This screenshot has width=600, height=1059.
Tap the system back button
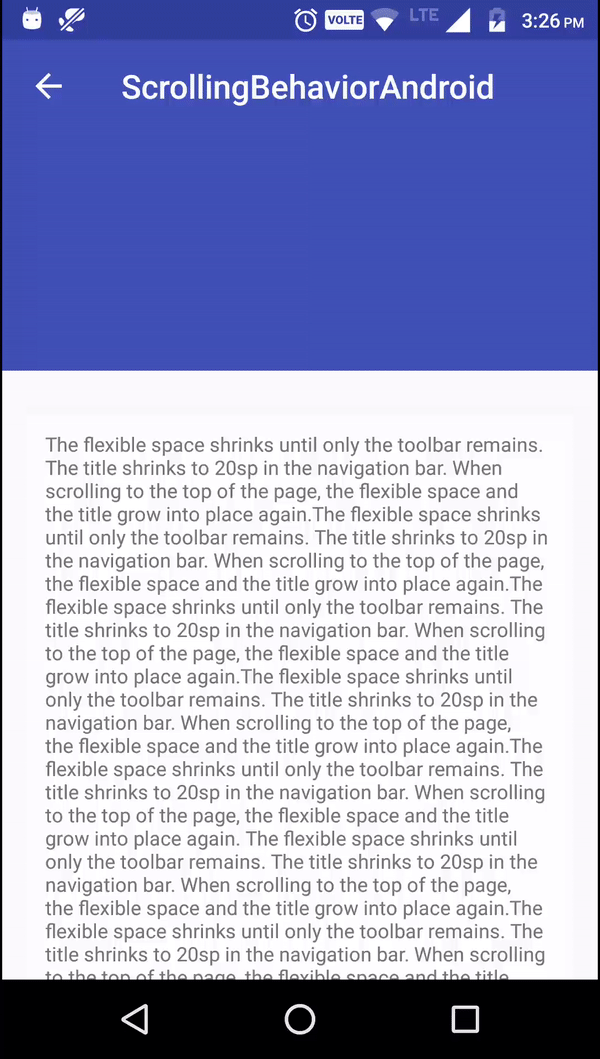pyautogui.click(x=135, y=1018)
